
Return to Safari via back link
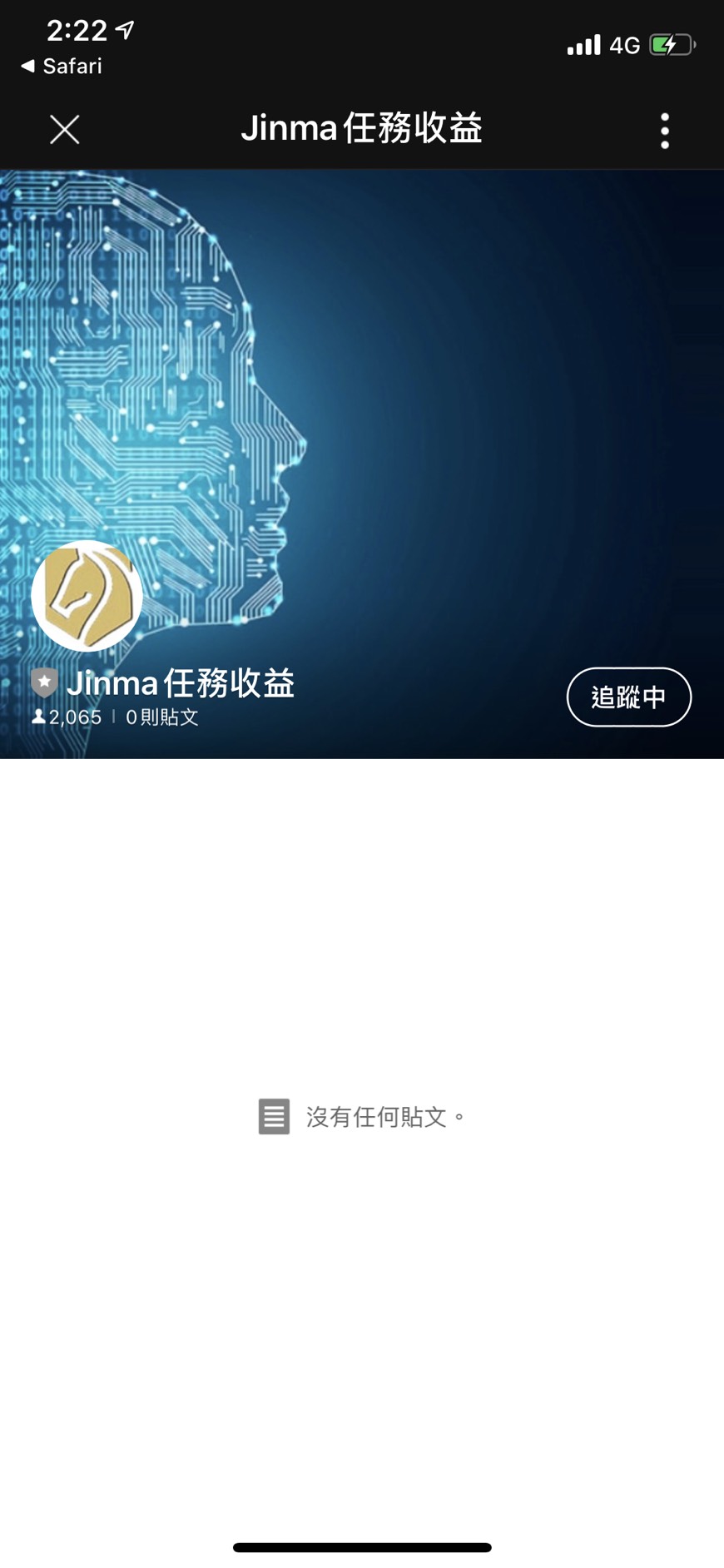pyautogui.click(x=62, y=66)
